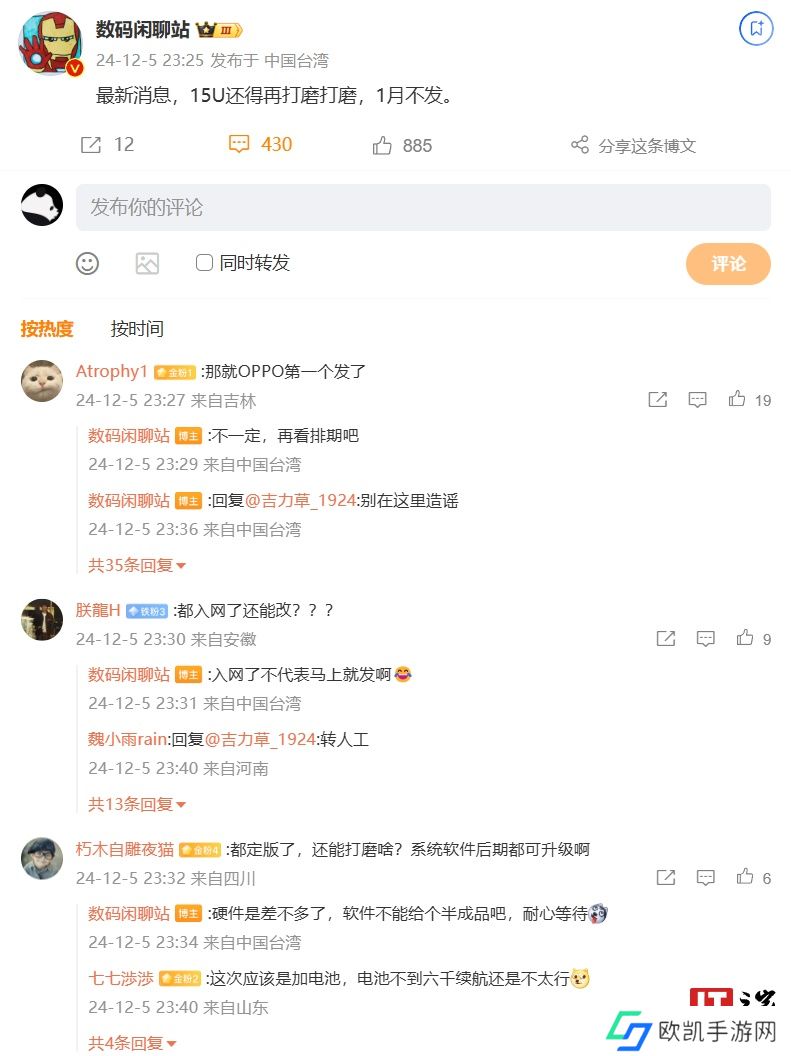The height and width of the screenshot is (1056, 791).
Task: Bookmark this post via top-right icon
Action: [x=756, y=28]
